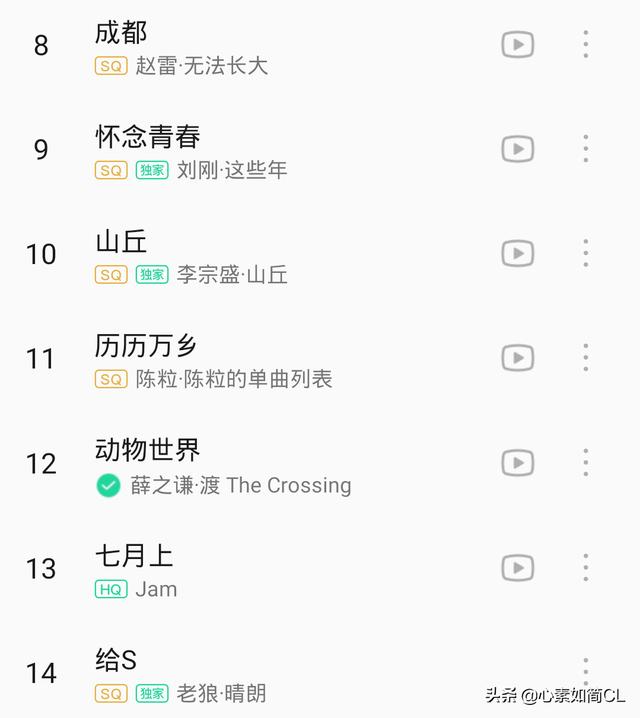The height and width of the screenshot is (718, 640).
Task: Open the three-dot menu for 历历万乡
Action: click(x=585, y=358)
